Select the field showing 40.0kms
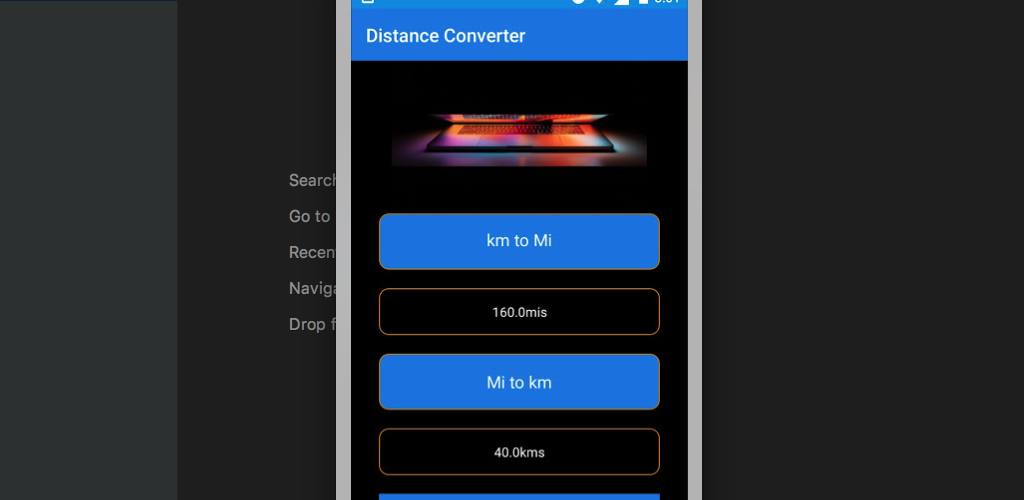The height and width of the screenshot is (500, 1024). [x=519, y=452]
